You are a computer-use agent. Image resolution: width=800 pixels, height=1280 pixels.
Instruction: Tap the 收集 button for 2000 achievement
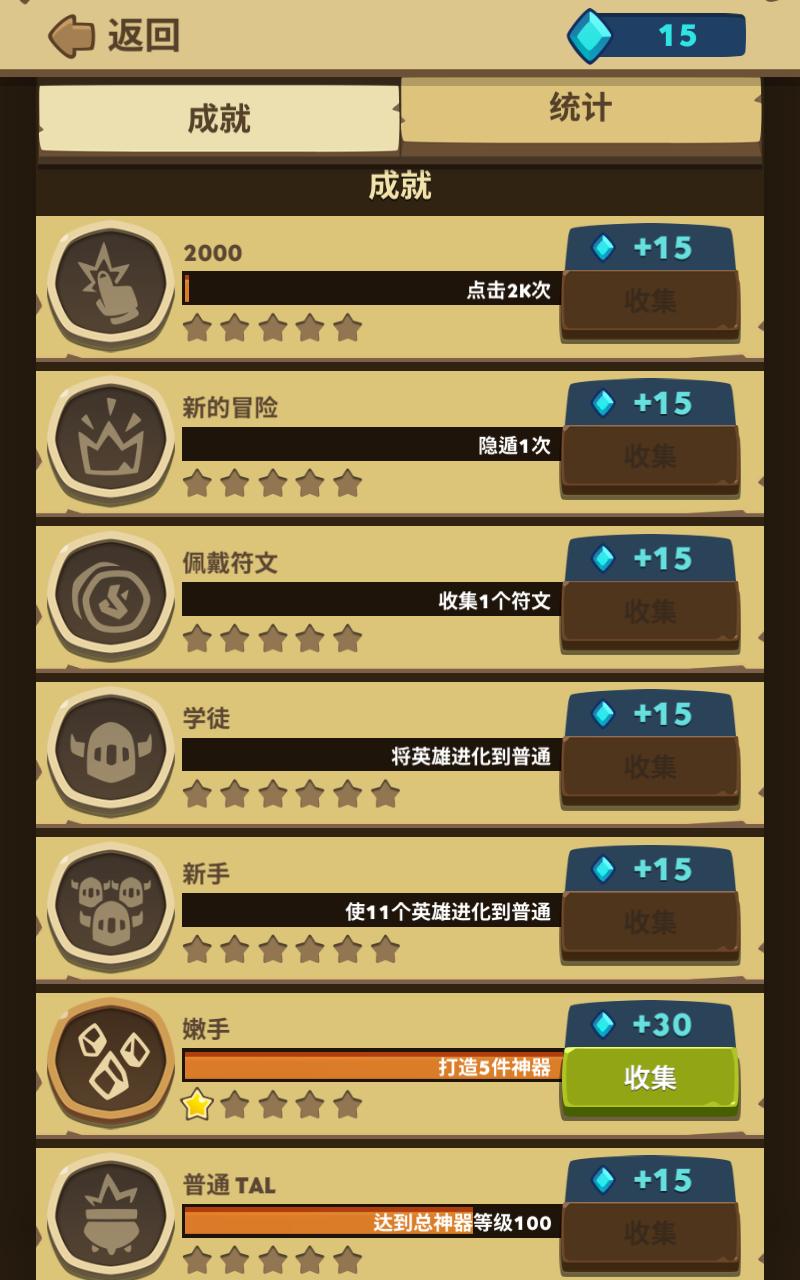[x=650, y=301]
